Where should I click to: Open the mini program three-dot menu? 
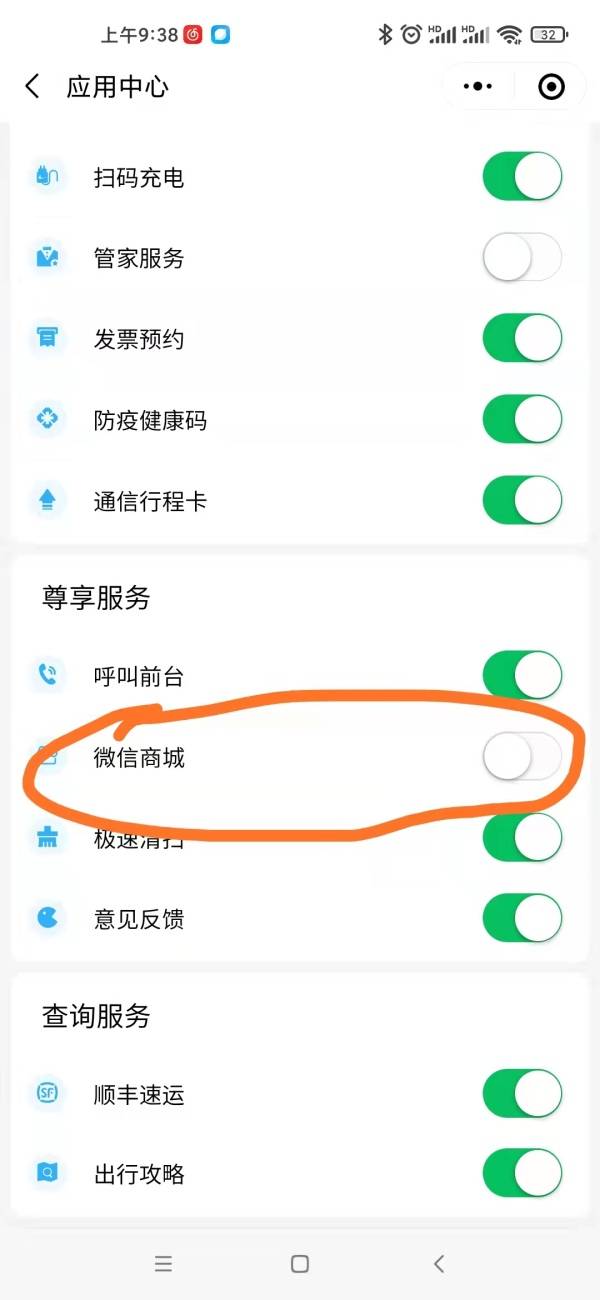[x=479, y=87]
